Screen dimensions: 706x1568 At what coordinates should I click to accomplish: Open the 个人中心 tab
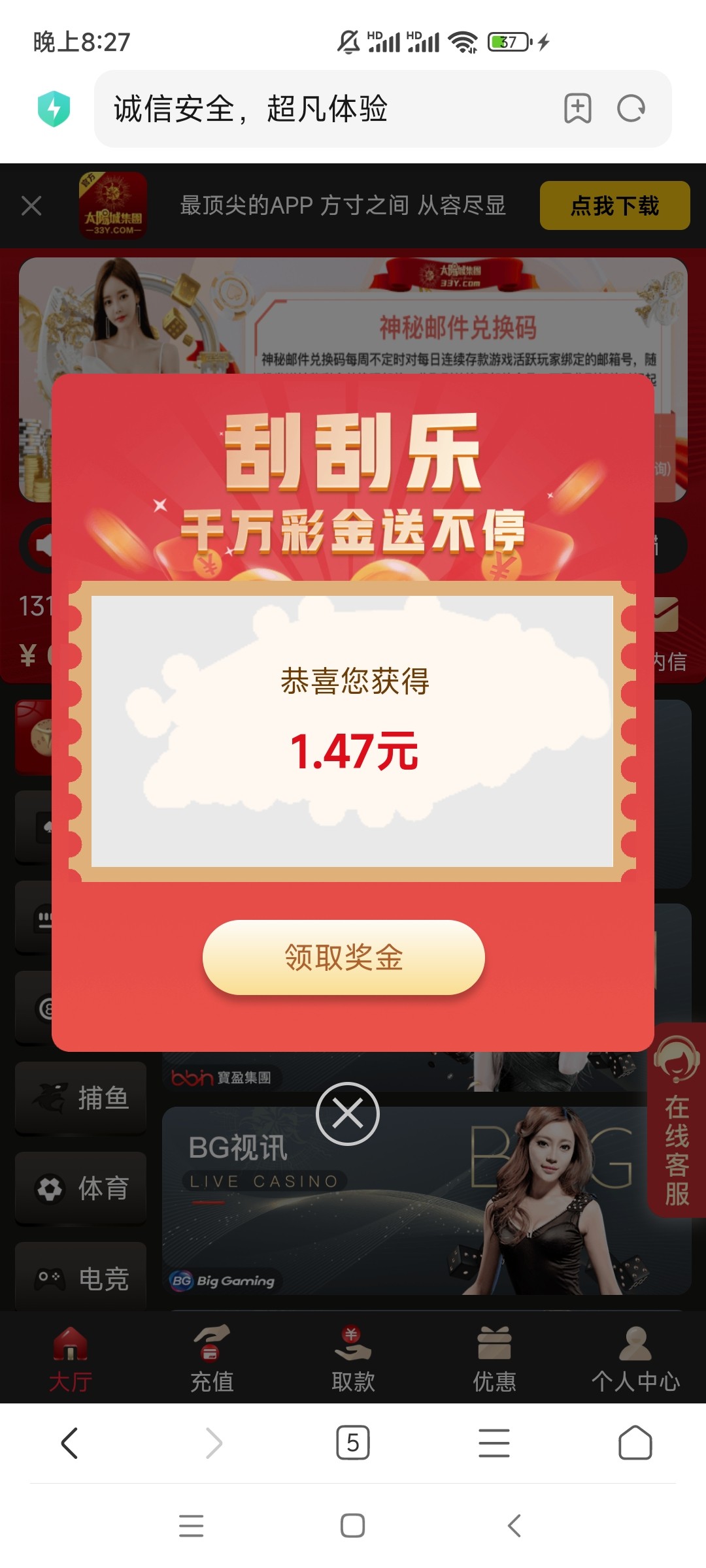pos(635,1359)
